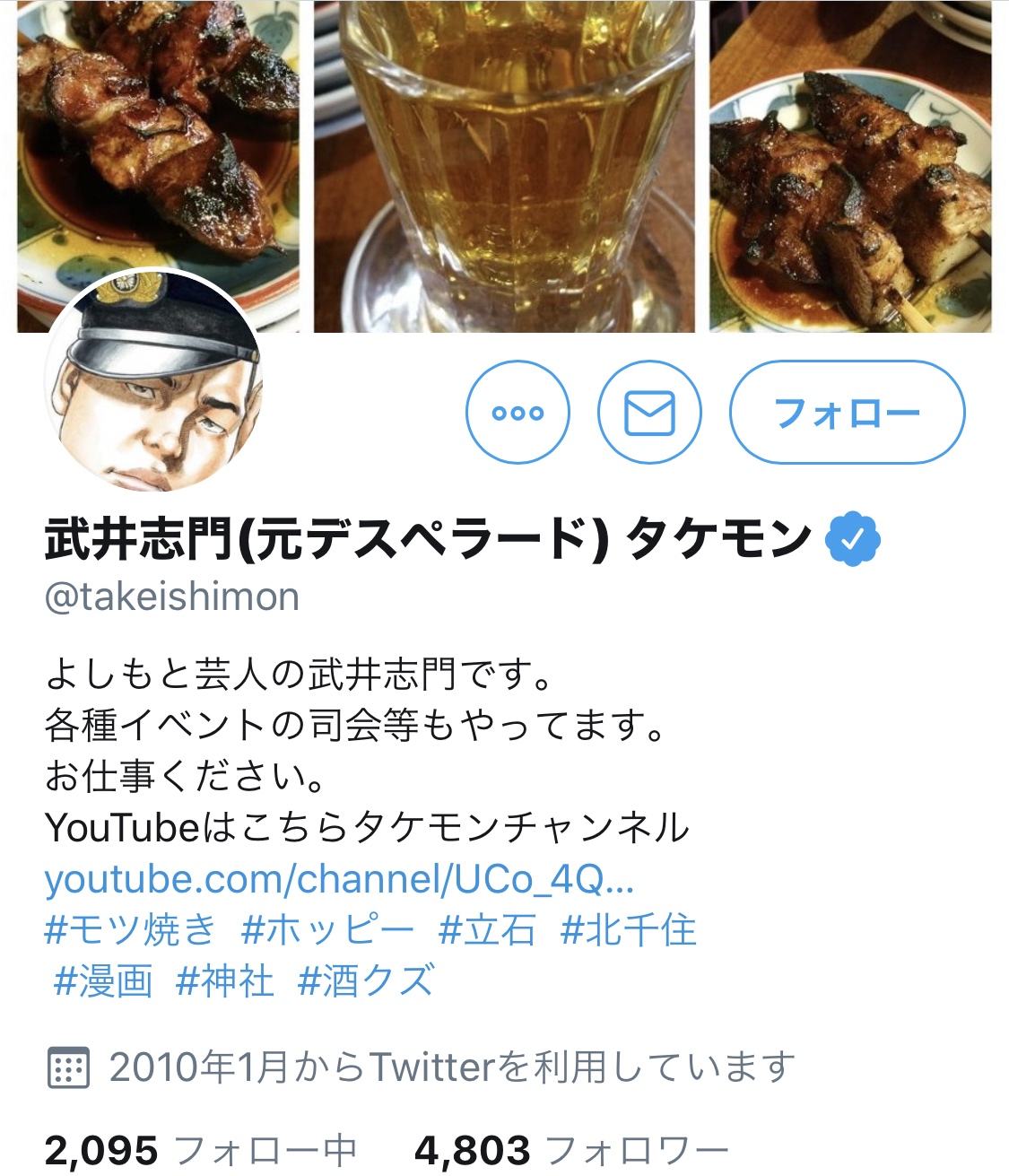Open the YouTube channel link
Viewport: 1009px width, 1176px height.
click(339, 879)
